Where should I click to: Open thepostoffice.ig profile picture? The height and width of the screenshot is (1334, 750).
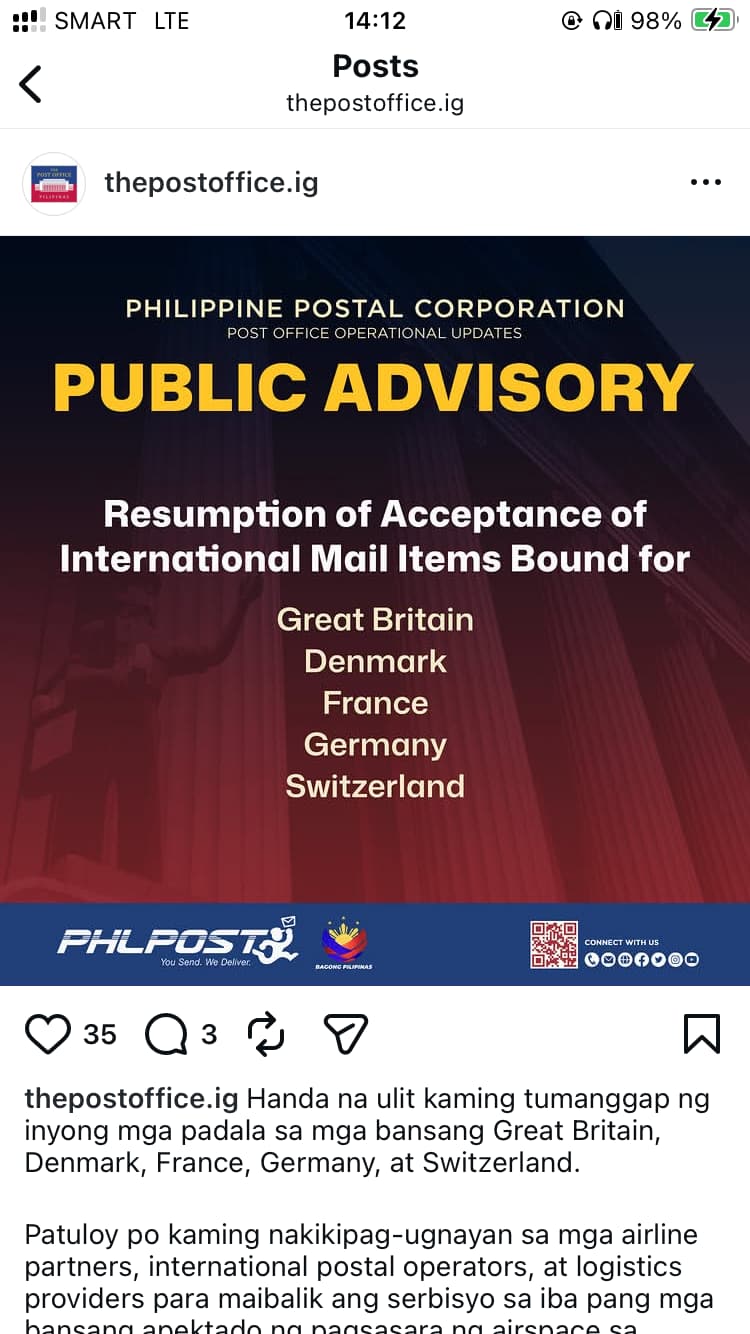coord(54,184)
